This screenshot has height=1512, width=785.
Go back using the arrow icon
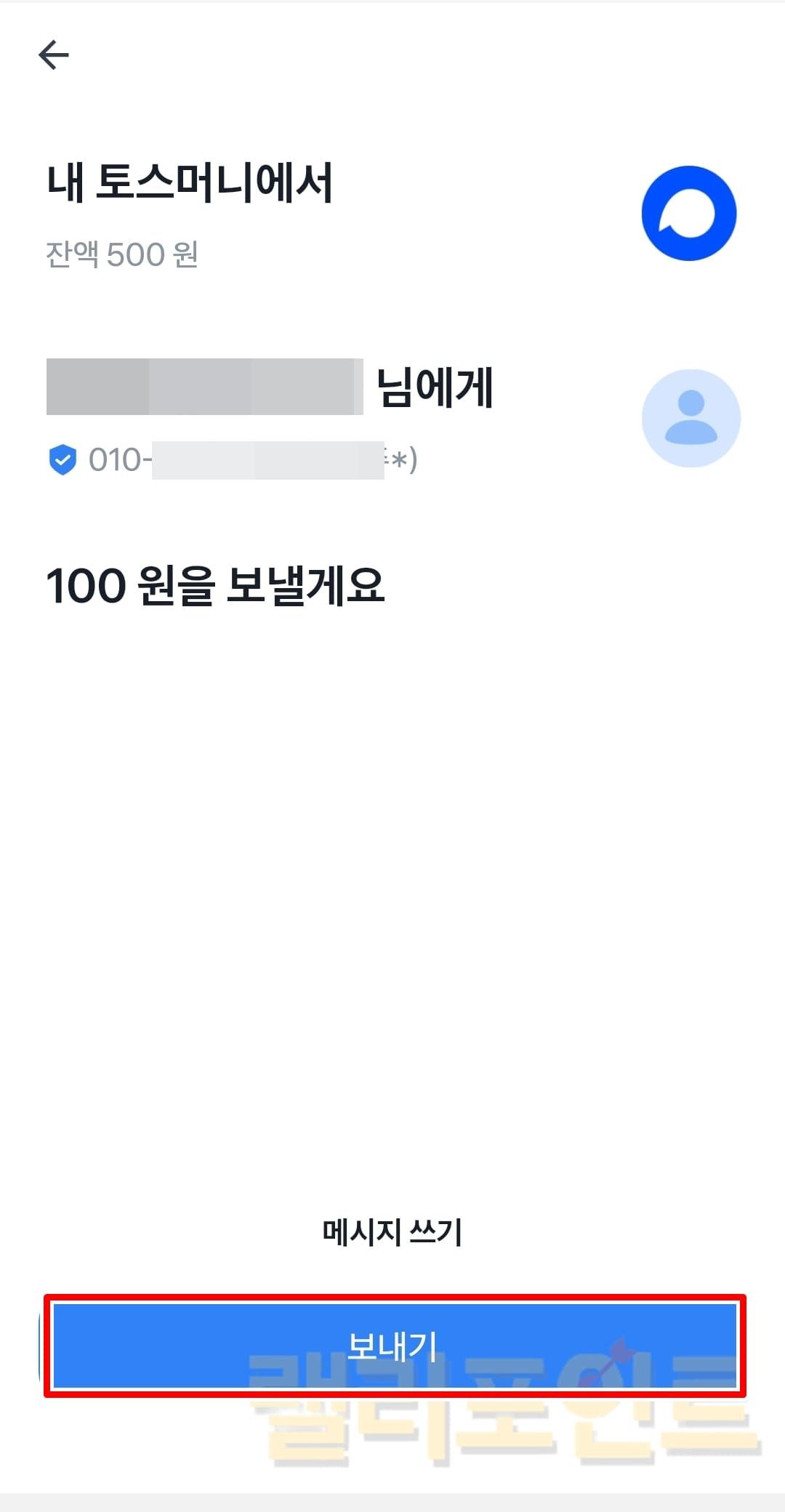pyautogui.click(x=53, y=55)
